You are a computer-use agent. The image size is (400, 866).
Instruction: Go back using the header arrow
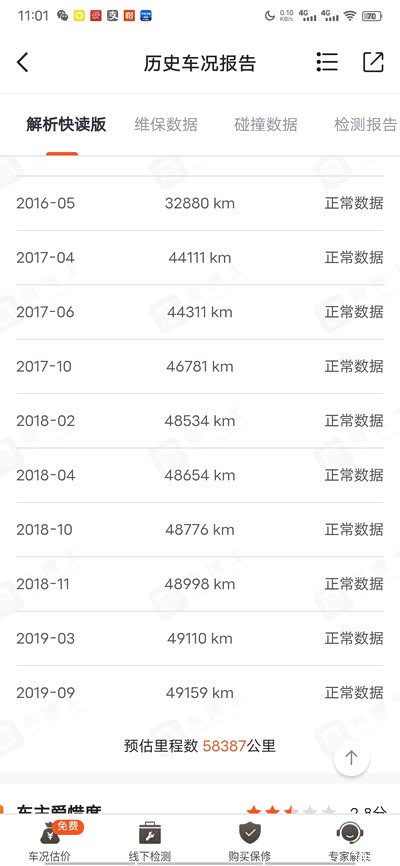tap(22, 62)
